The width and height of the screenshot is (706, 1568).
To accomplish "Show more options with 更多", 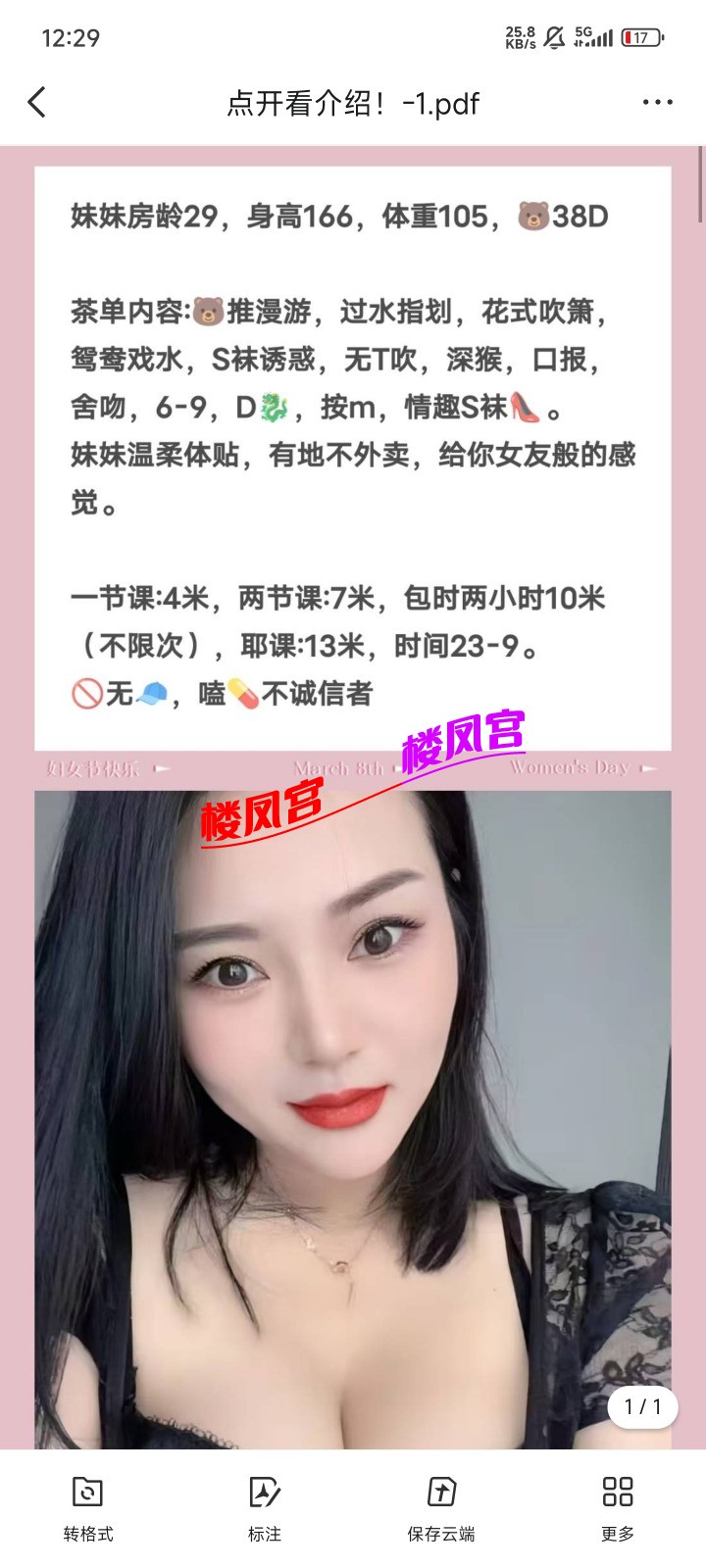I will point(618,1507).
